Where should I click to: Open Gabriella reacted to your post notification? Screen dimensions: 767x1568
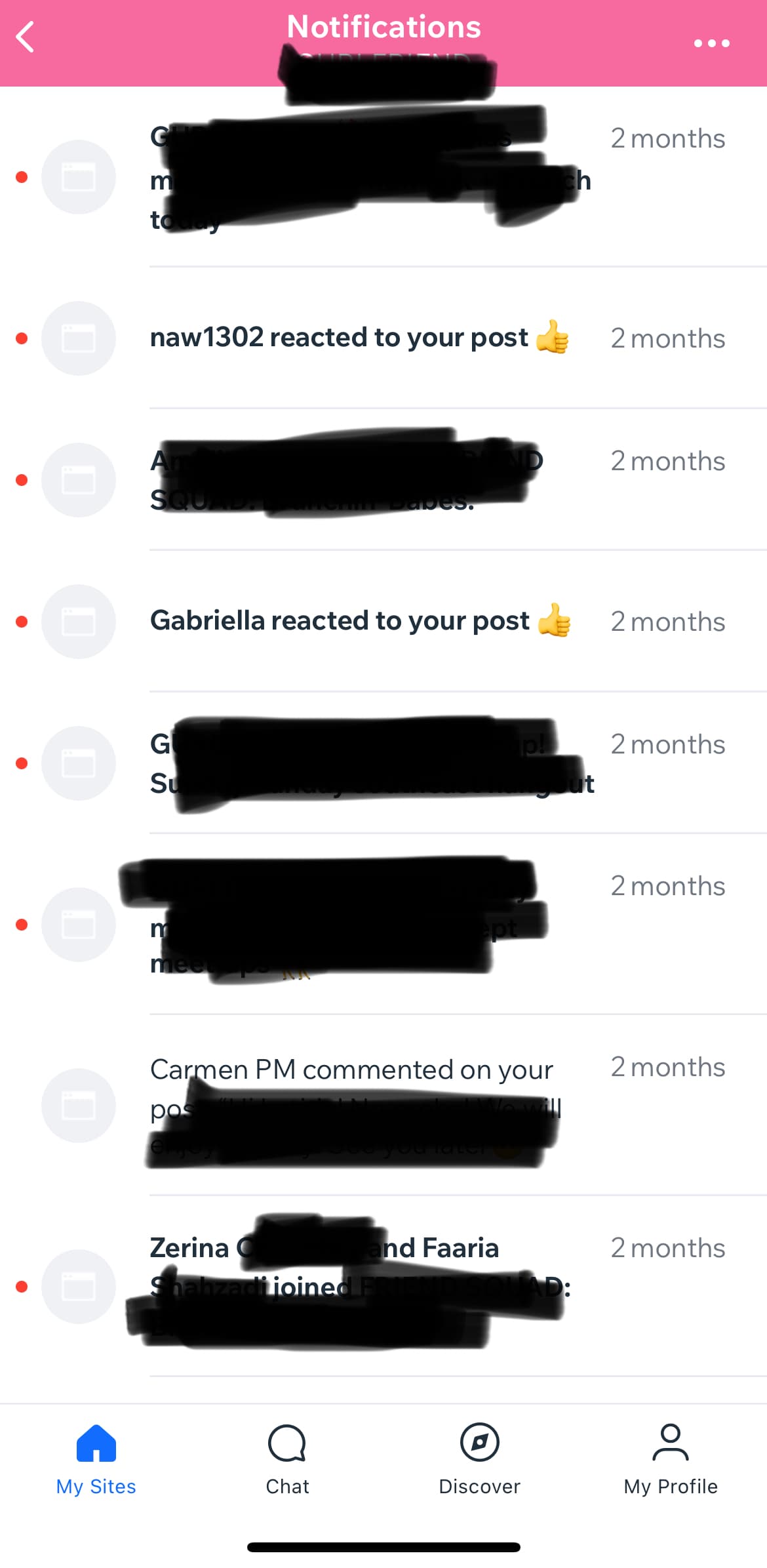[383, 622]
